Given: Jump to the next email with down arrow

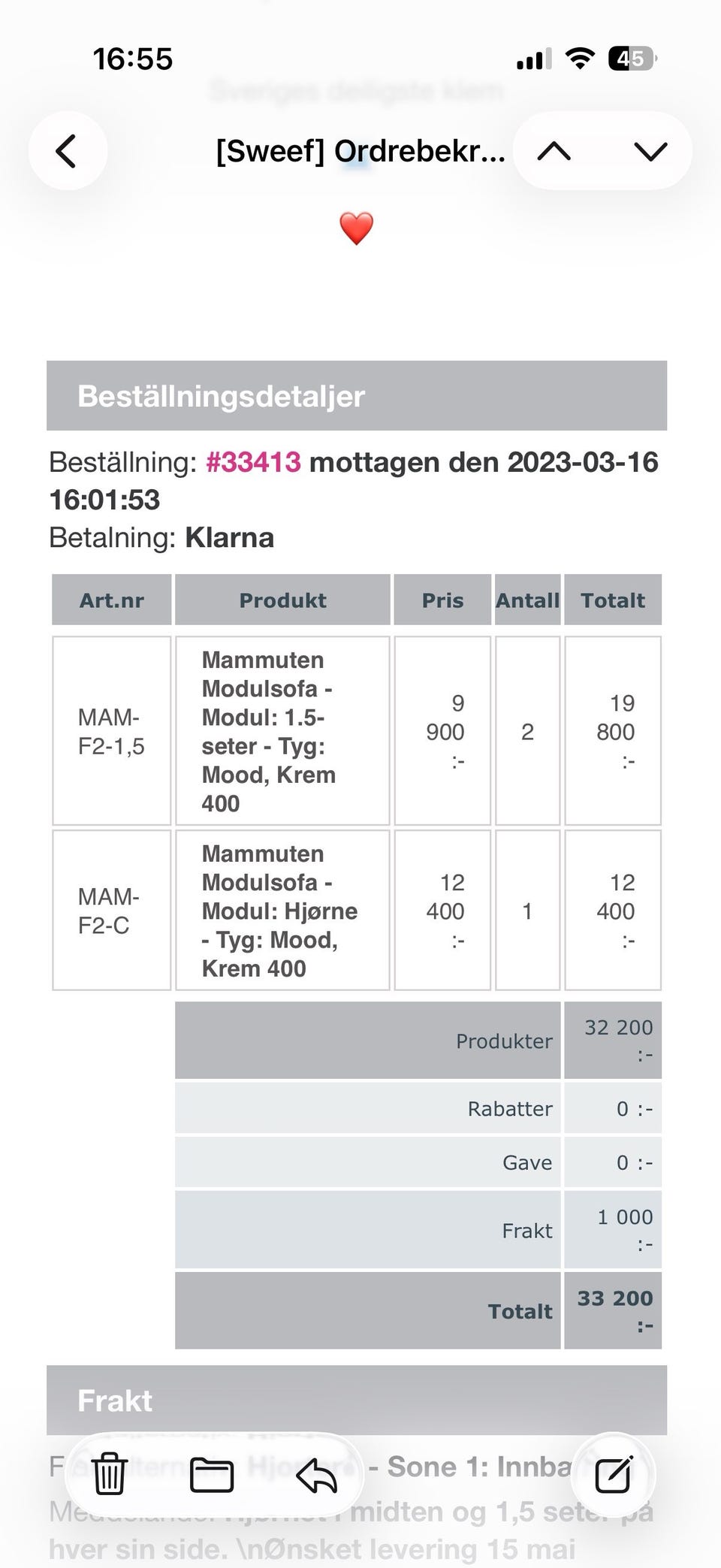Looking at the screenshot, I should (x=650, y=151).
